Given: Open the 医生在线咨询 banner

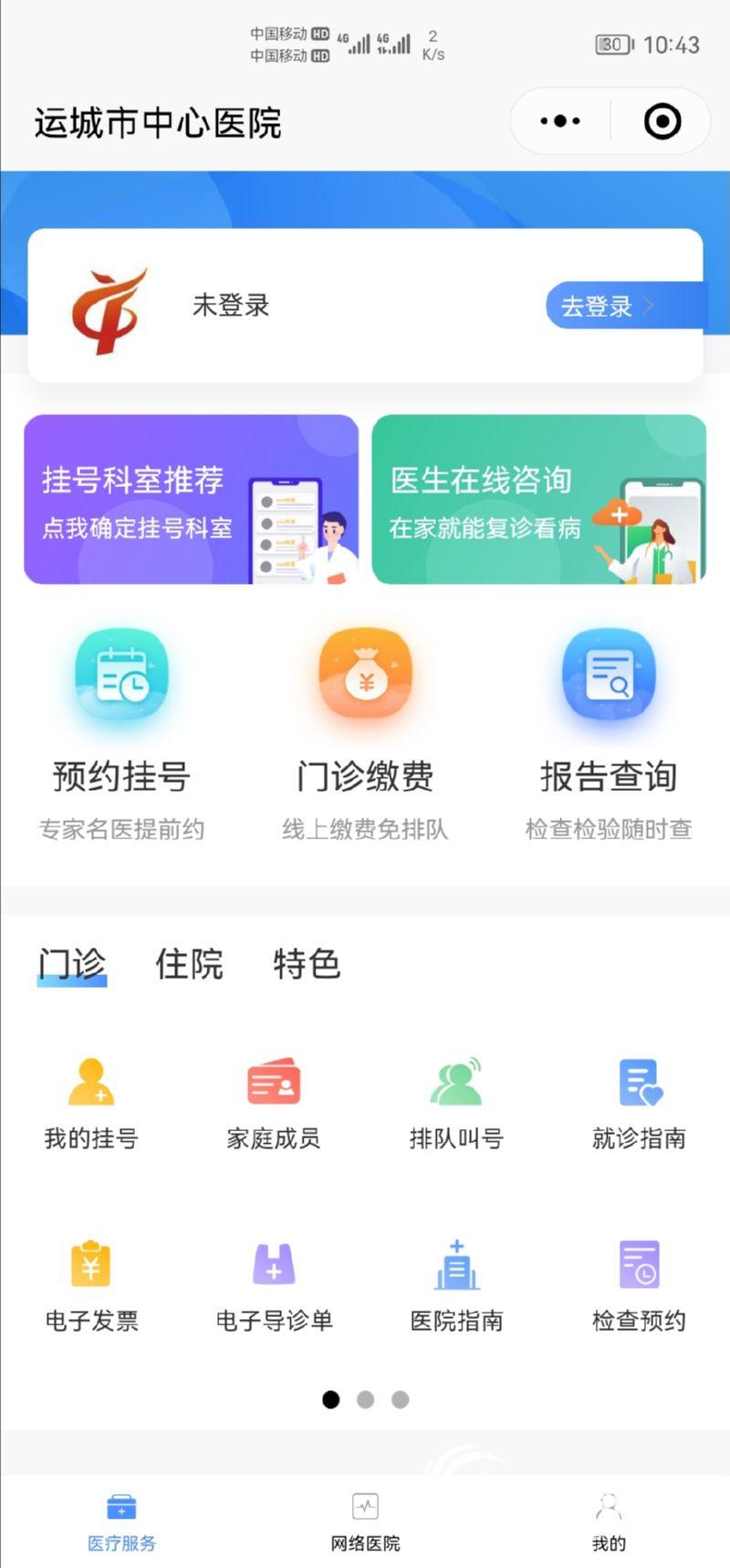Looking at the screenshot, I should (538, 499).
